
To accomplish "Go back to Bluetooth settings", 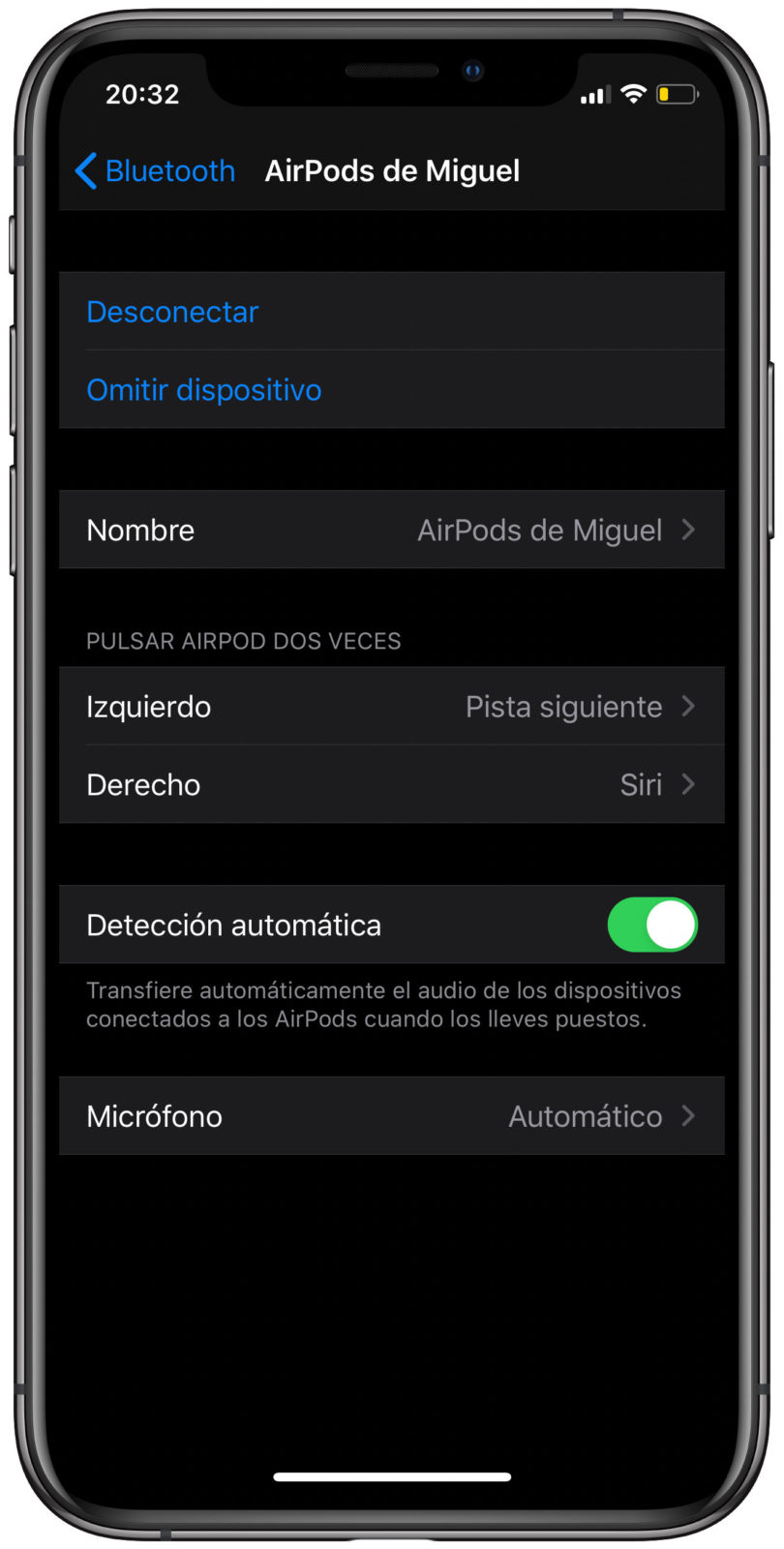I will pos(155,171).
